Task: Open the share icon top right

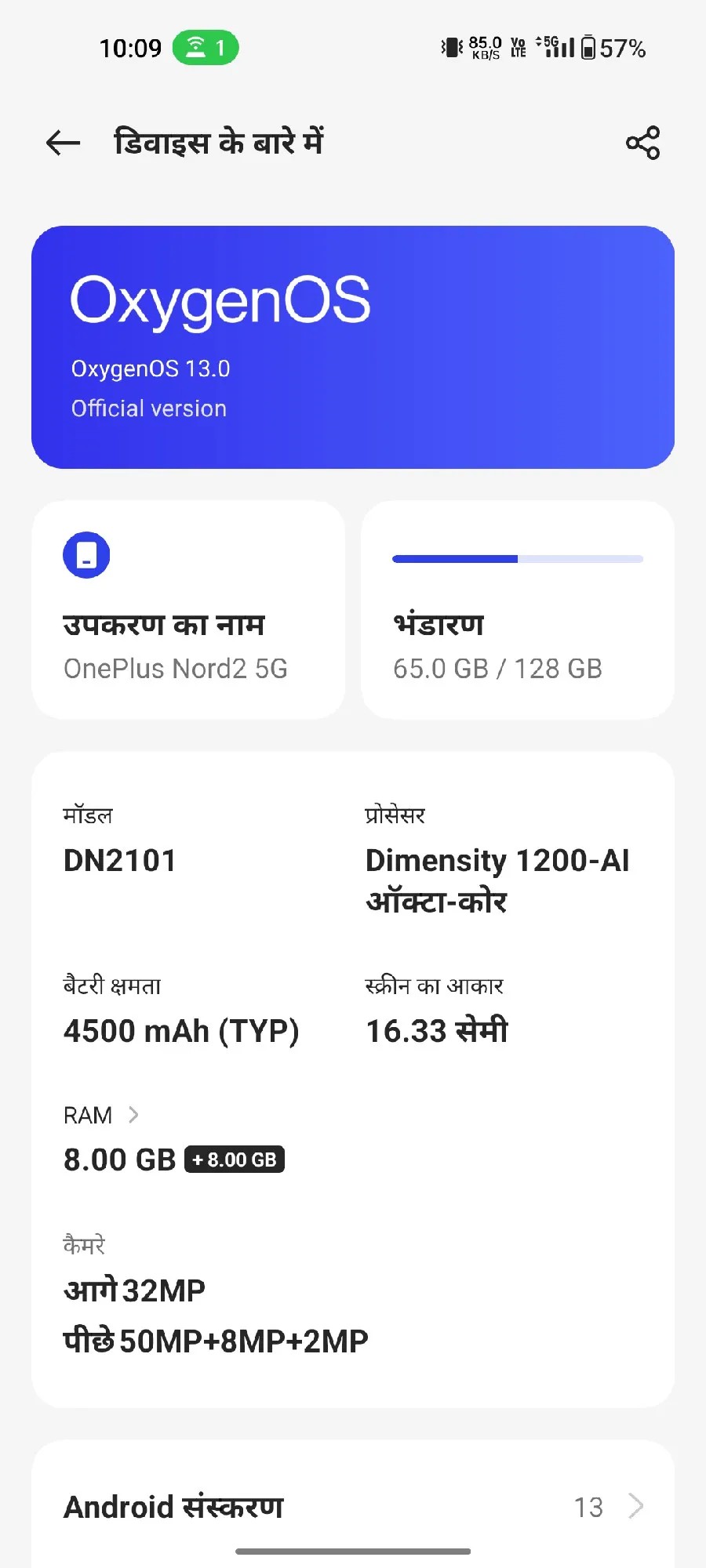Action: (x=642, y=143)
